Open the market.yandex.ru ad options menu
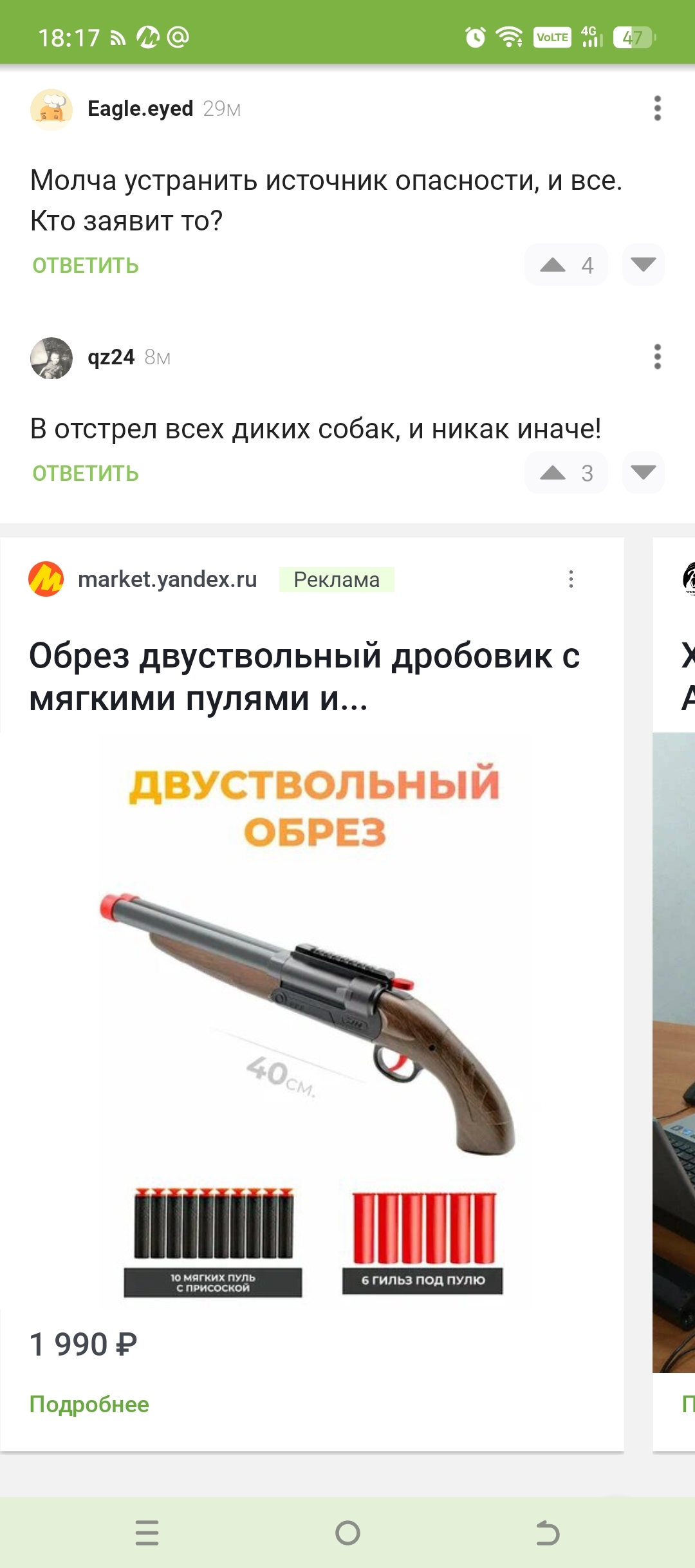Viewport: 695px width, 1568px height. pyautogui.click(x=571, y=579)
